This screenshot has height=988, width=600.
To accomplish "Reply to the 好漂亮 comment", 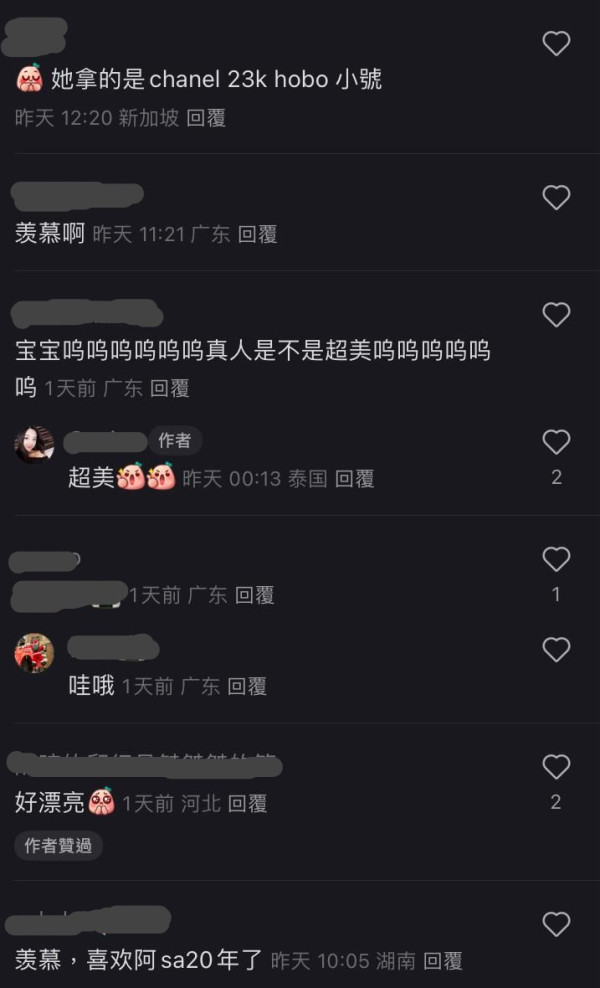I will click(x=247, y=803).
